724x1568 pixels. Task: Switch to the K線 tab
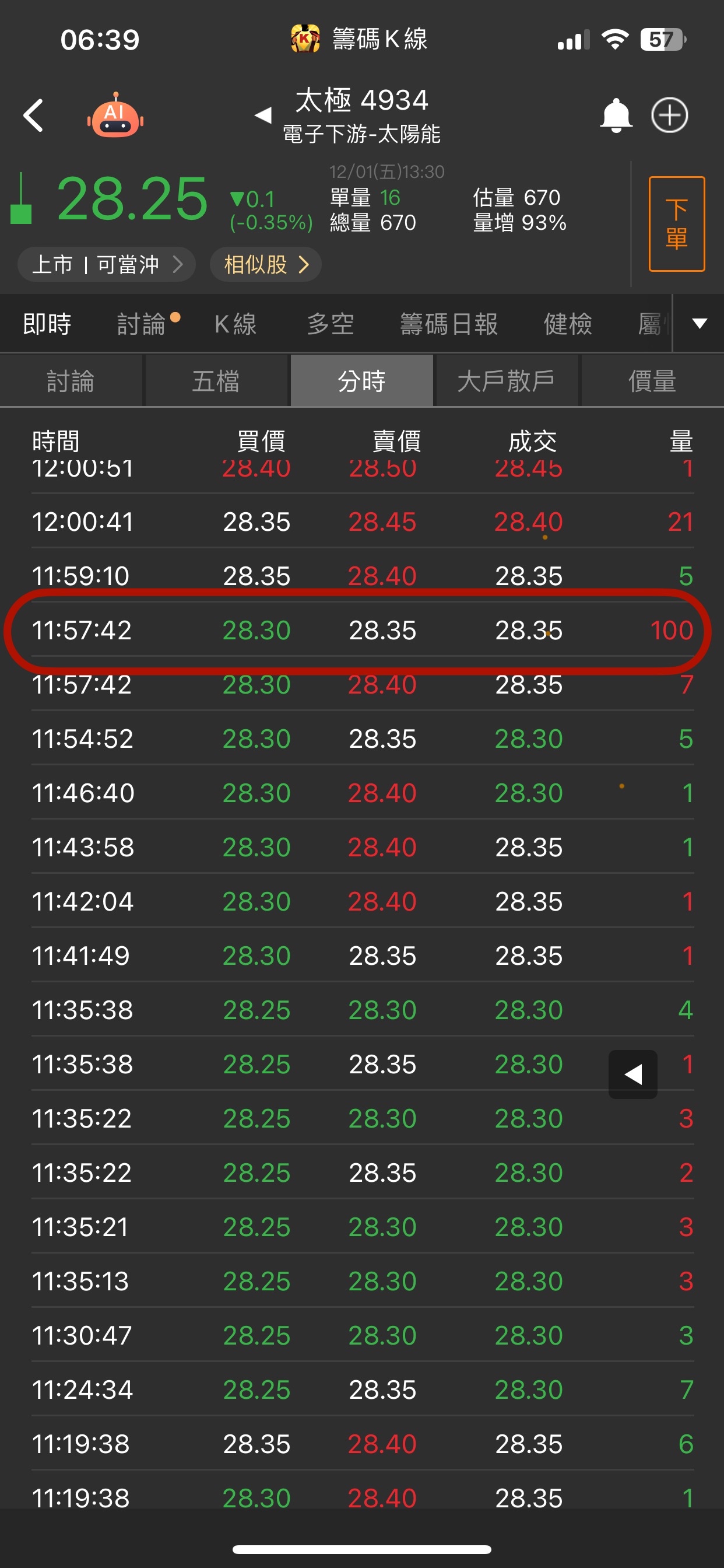pyautogui.click(x=236, y=323)
